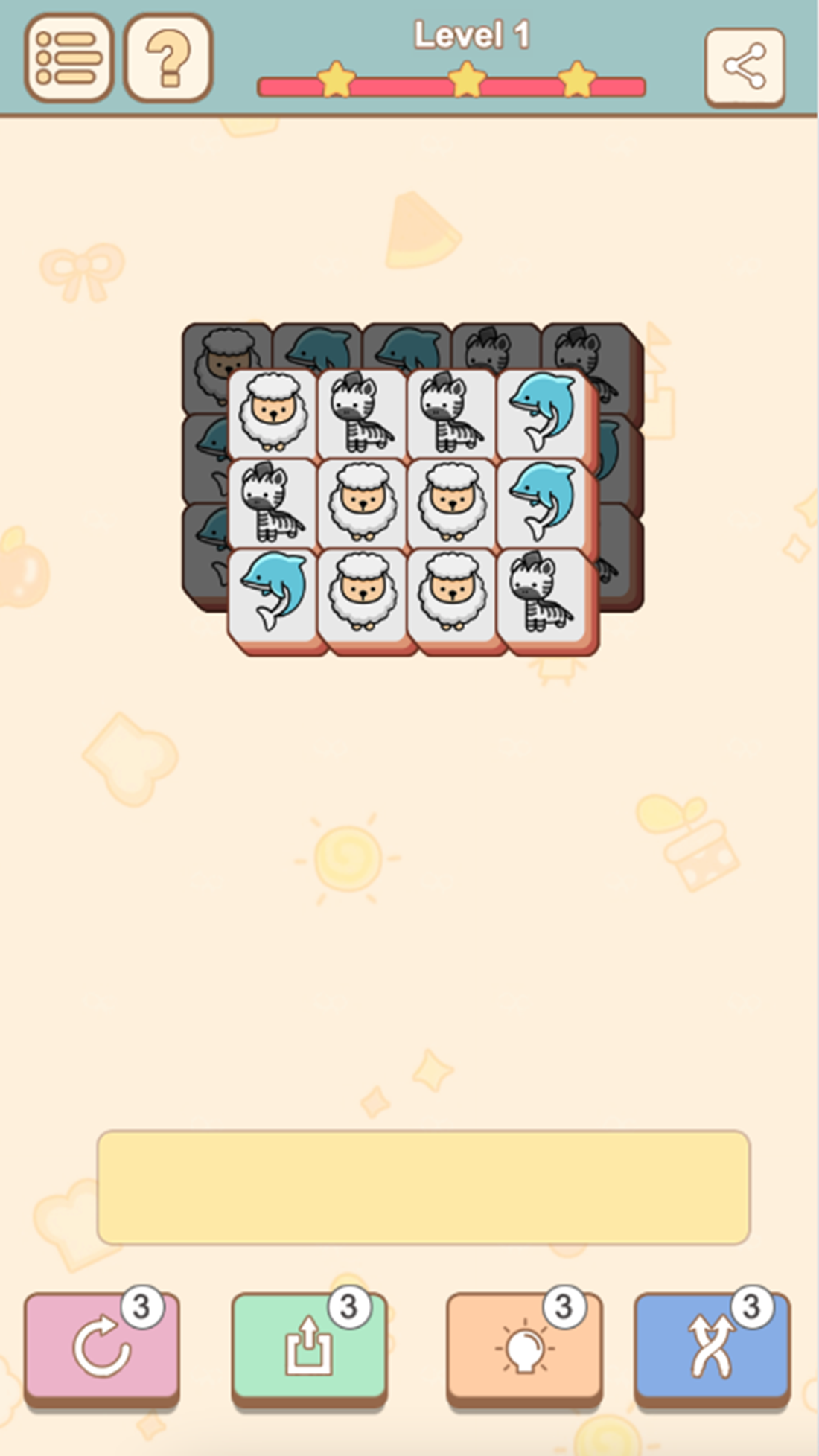Use the green pop-out tiles booster

(309, 1347)
